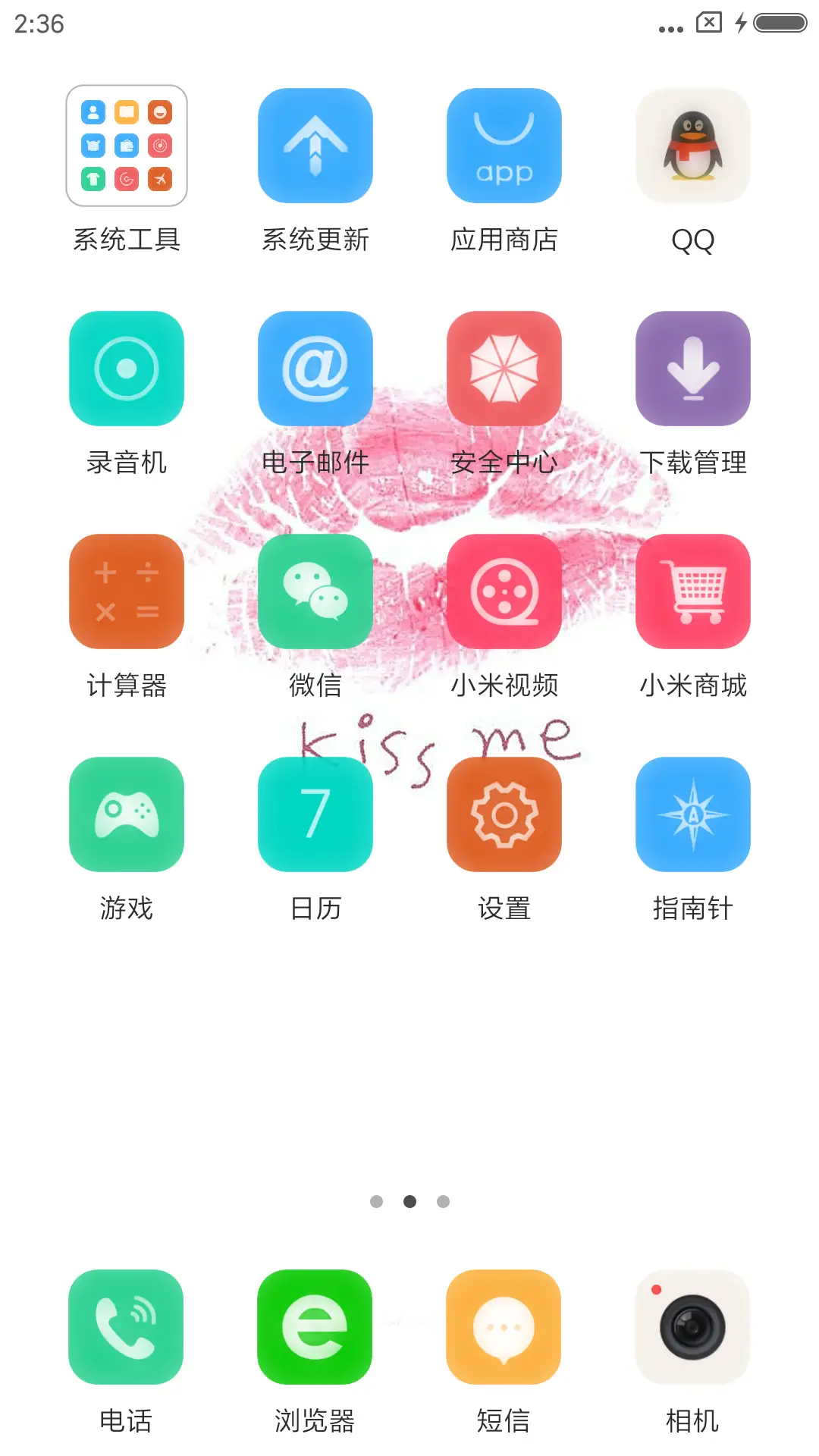Open the 相机 camera from the dock
The width and height of the screenshot is (819, 1456).
coord(692,1329)
